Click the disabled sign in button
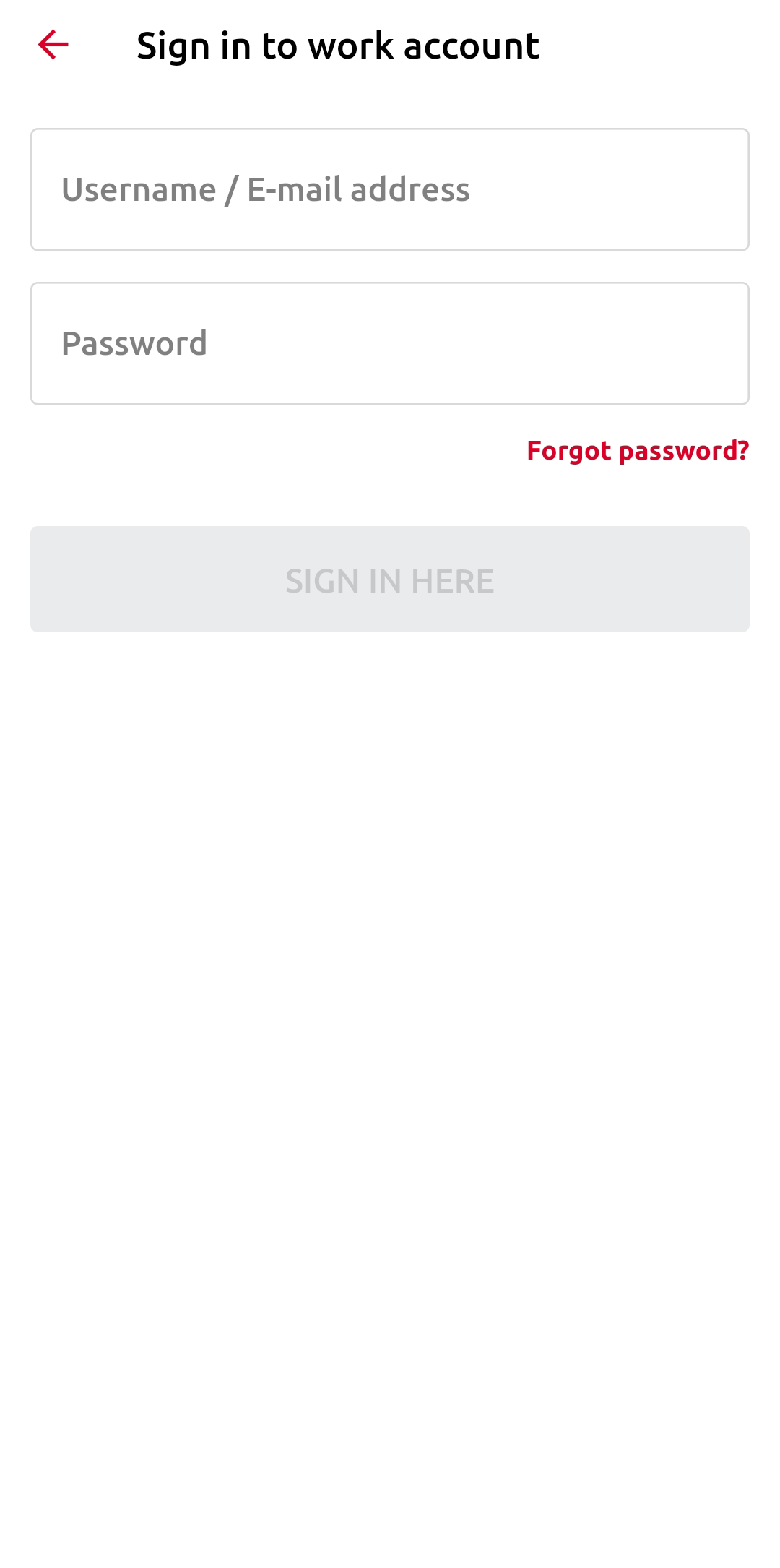Viewport: 780px width, 1568px height. (x=390, y=579)
